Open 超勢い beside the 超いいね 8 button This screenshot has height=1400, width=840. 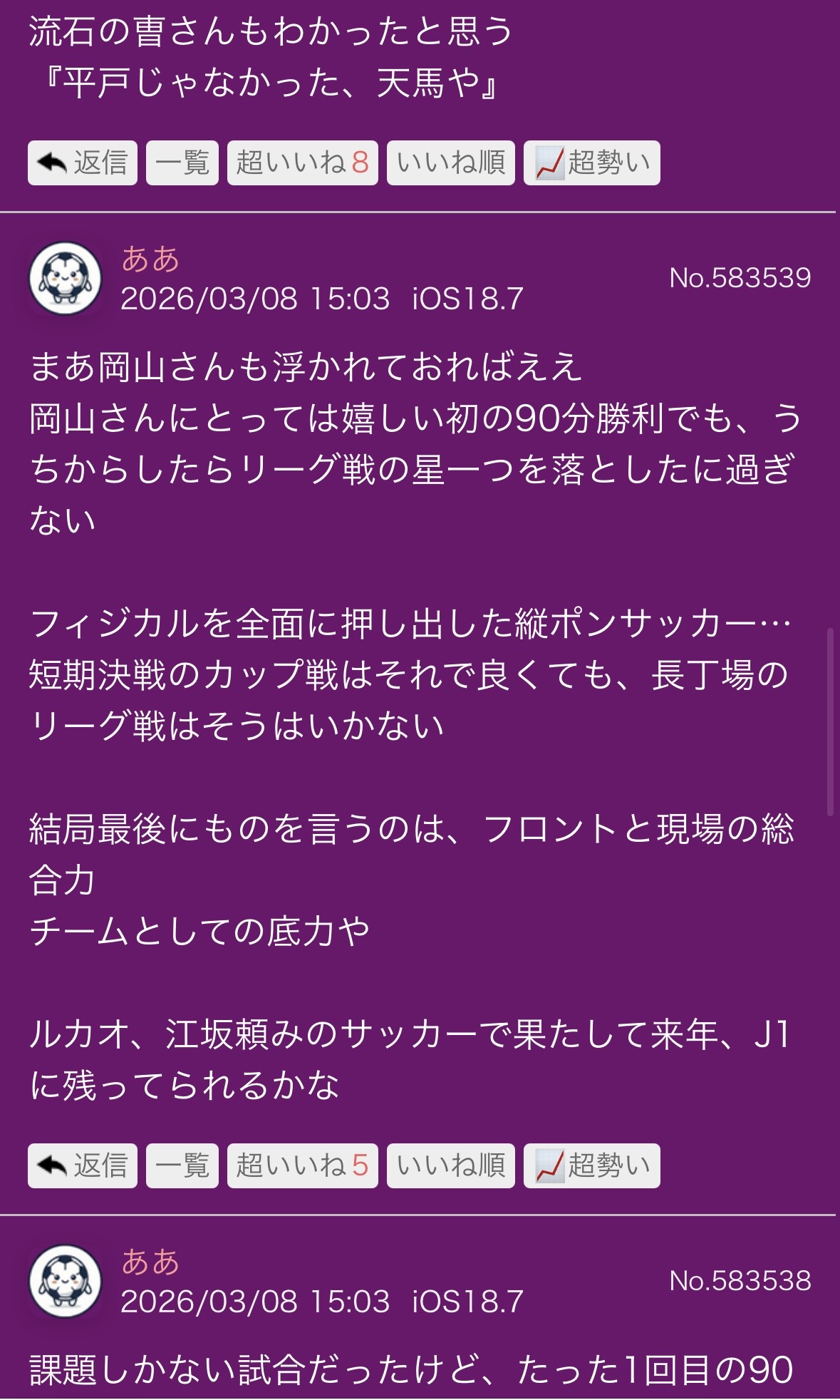point(591,163)
